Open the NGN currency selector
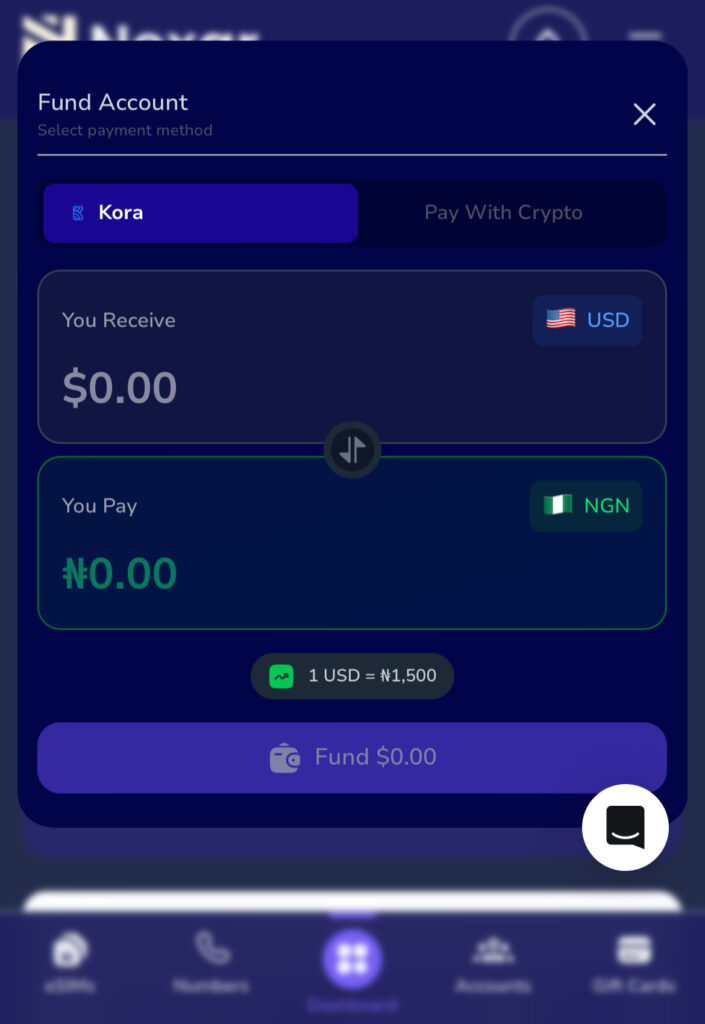The image size is (705, 1024). point(586,506)
